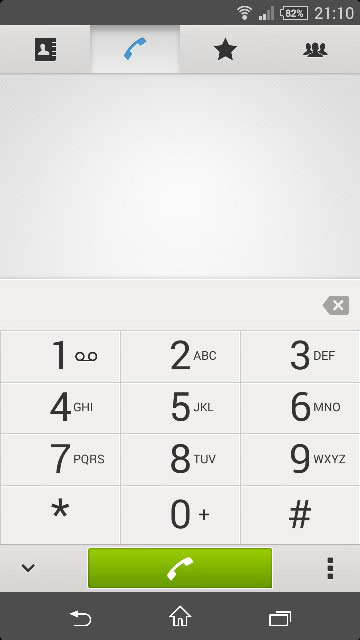
Task: Collapse the dial pad with down chevron
Action: (28, 568)
